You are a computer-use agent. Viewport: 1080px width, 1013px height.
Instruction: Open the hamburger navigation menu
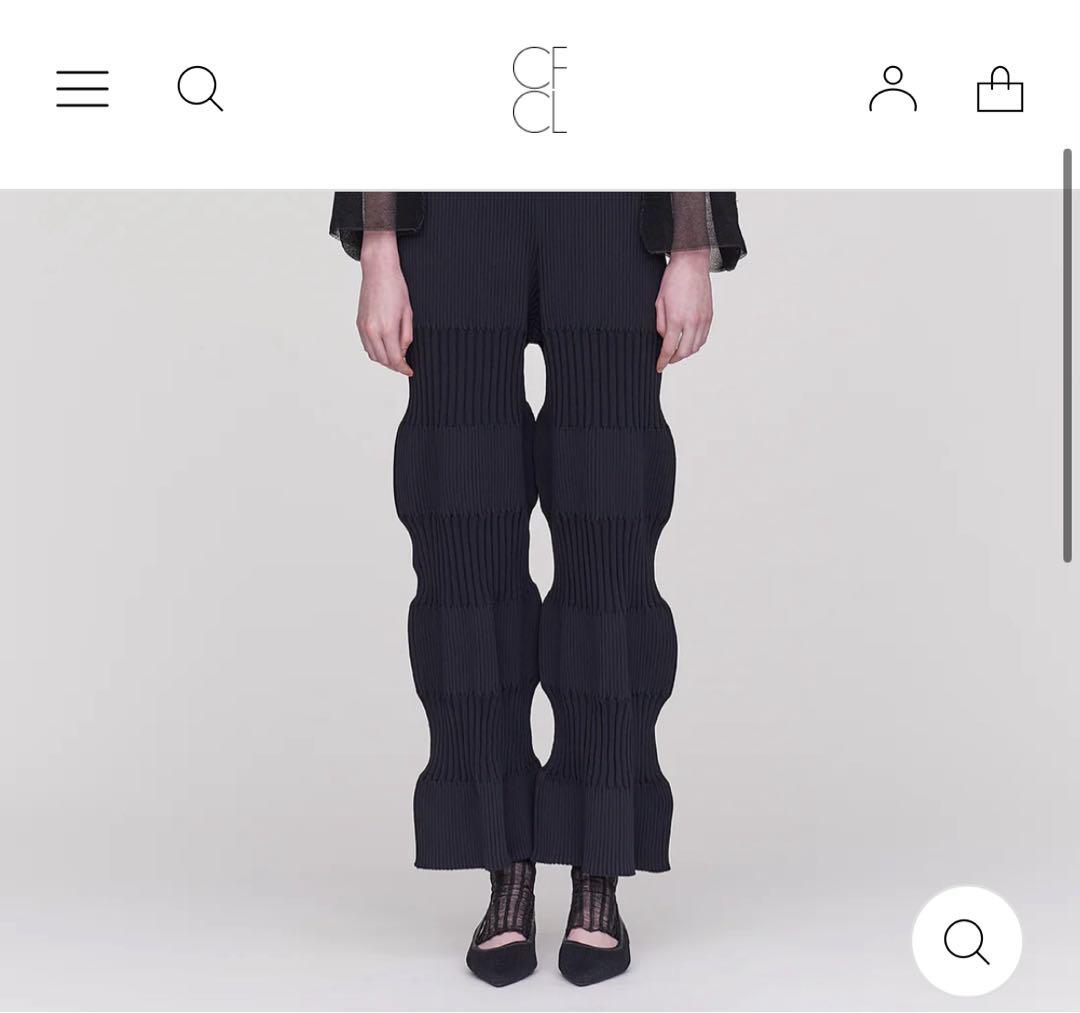pos(82,89)
